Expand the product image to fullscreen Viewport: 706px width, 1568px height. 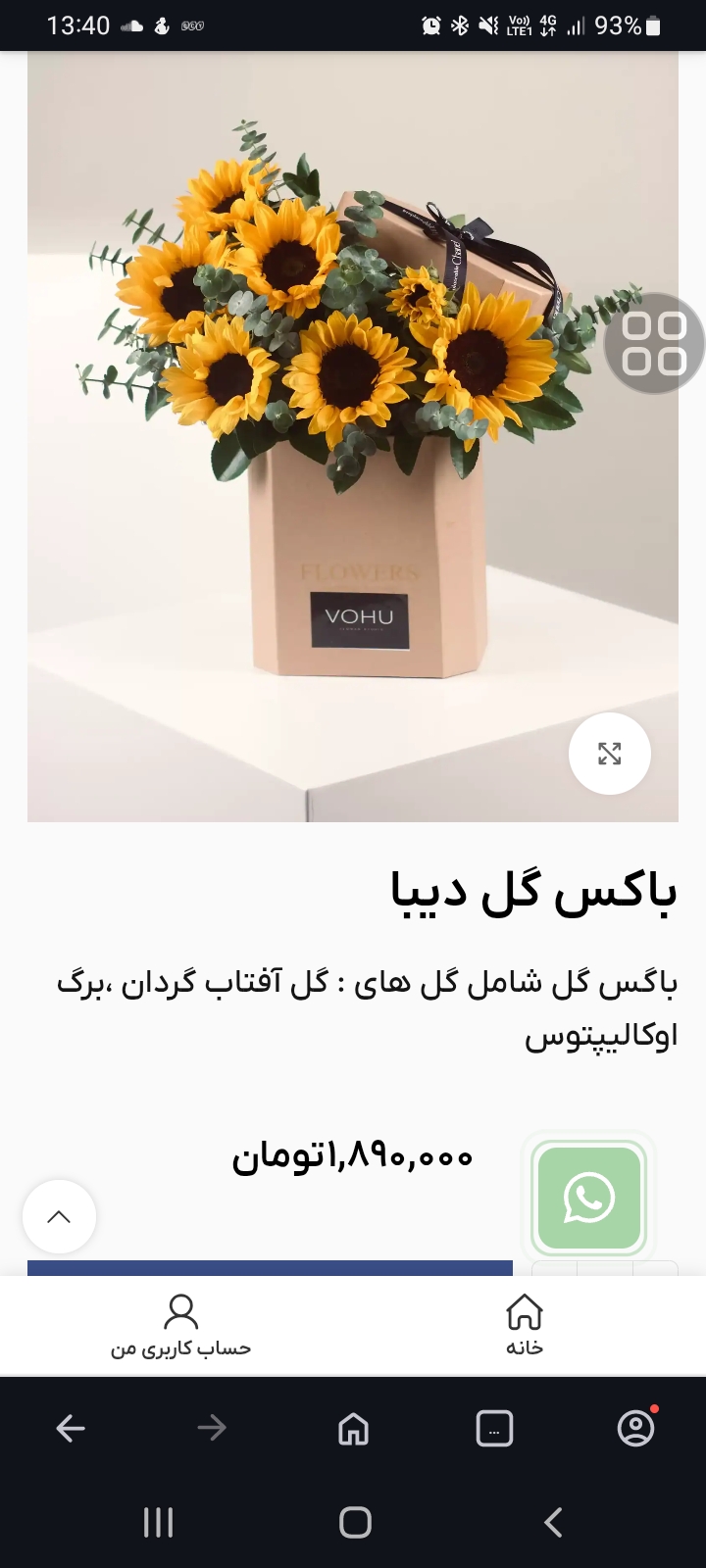(609, 753)
